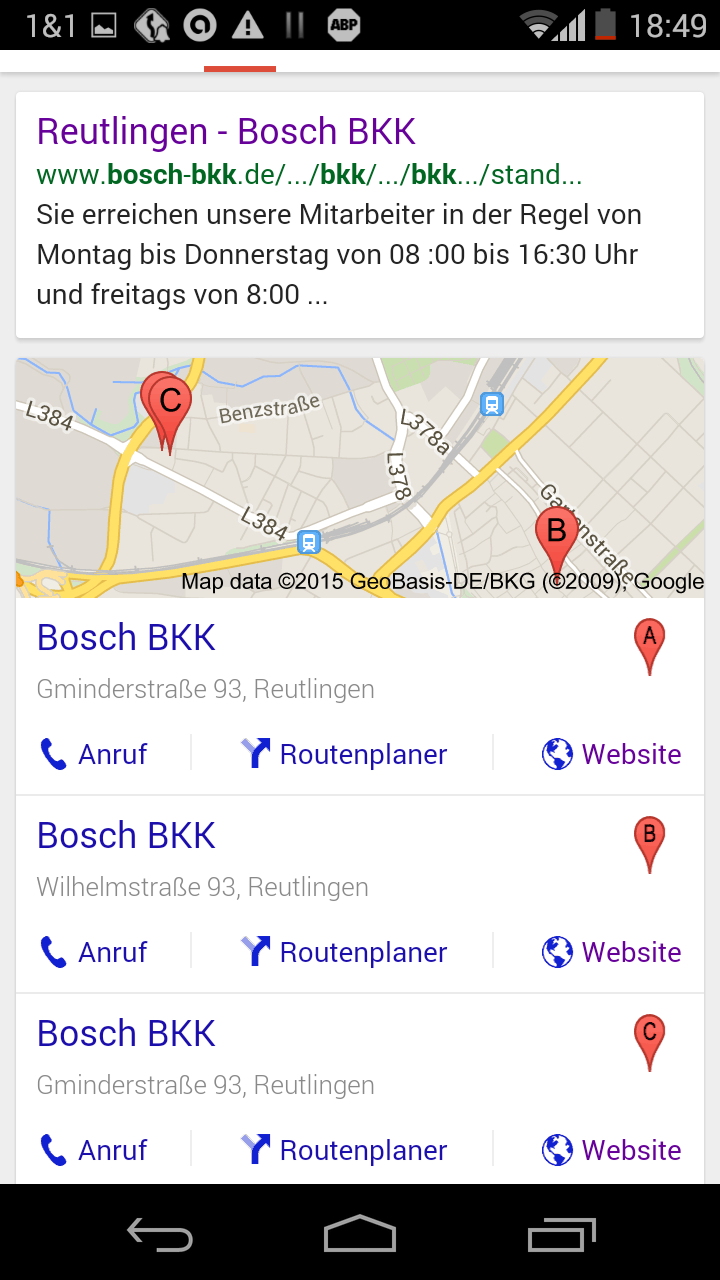720x1280 pixels.
Task: Start Routenplaner for listing C
Action: tap(344, 1150)
